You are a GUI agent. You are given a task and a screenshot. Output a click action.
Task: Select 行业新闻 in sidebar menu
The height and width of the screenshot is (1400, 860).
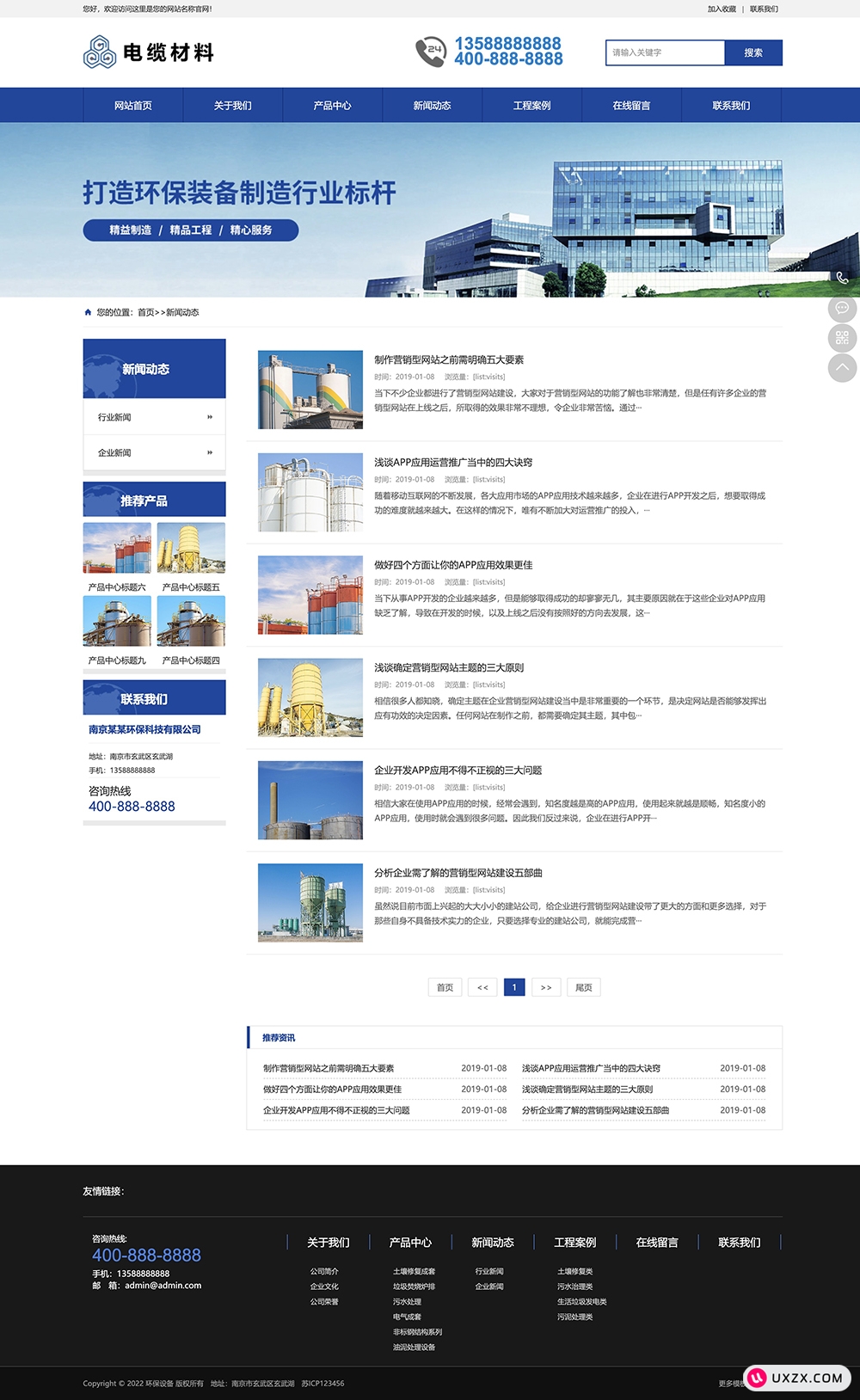coord(154,417)
